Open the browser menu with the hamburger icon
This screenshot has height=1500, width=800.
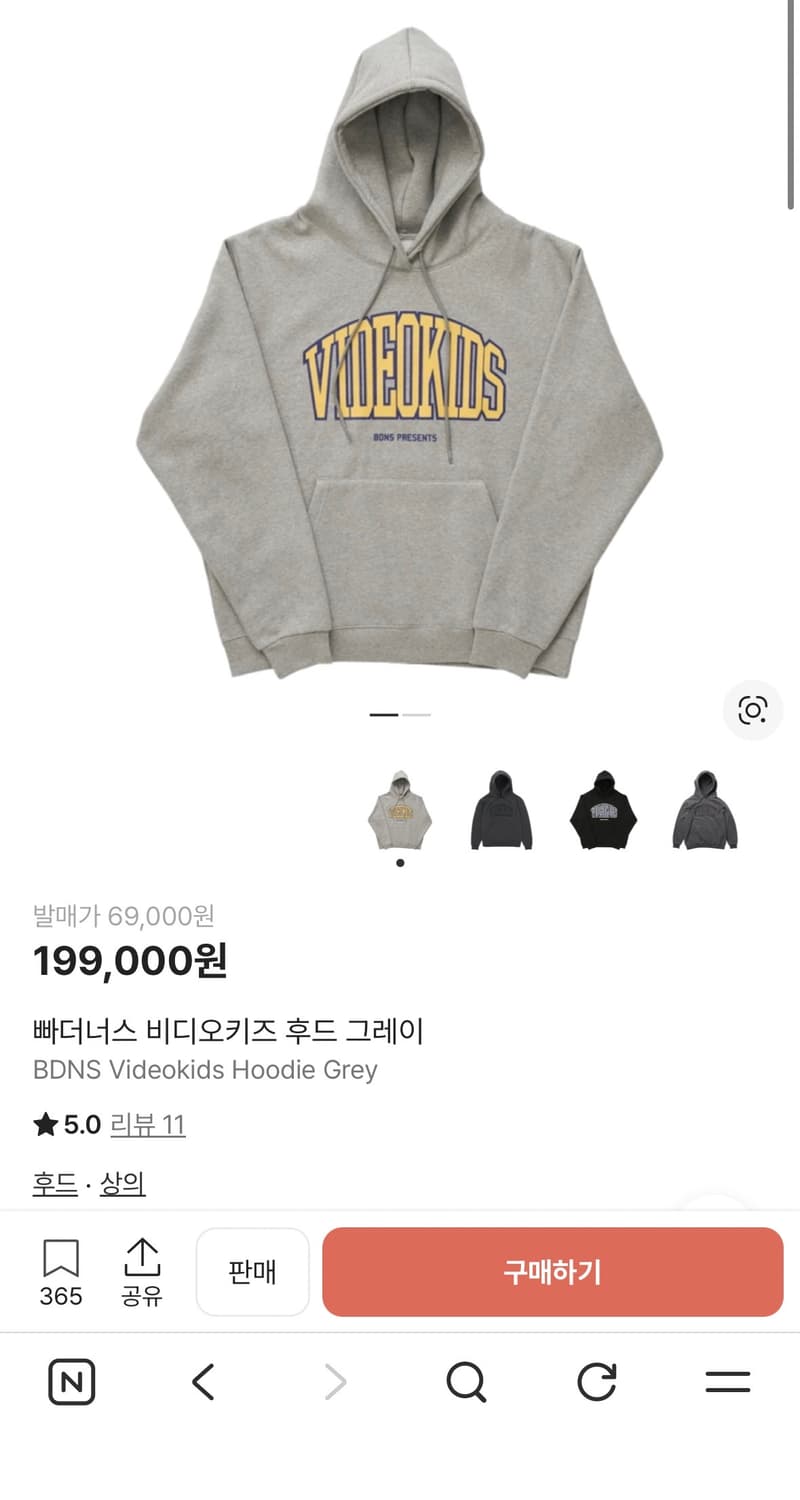pos(728,1383)
